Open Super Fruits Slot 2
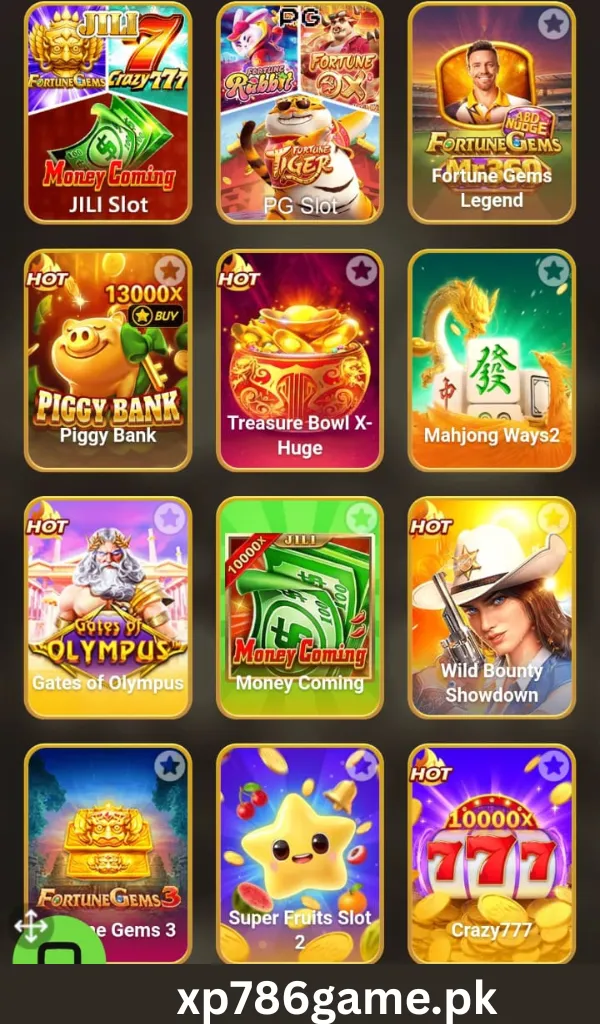Image resolution: width=600 pixels, height=1024 pixels. tap(300, 854)
